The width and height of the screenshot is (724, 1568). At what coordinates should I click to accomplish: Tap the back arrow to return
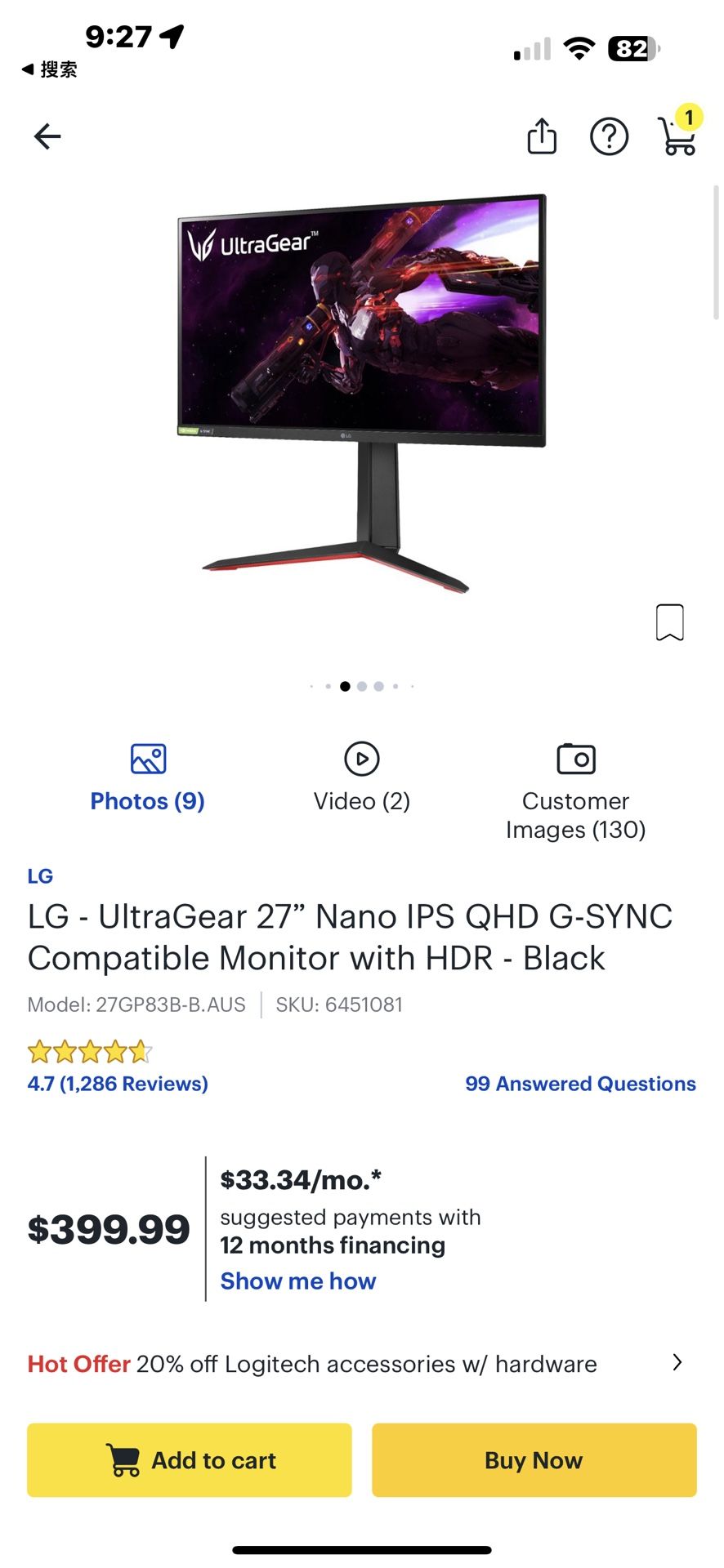[47, 136]
